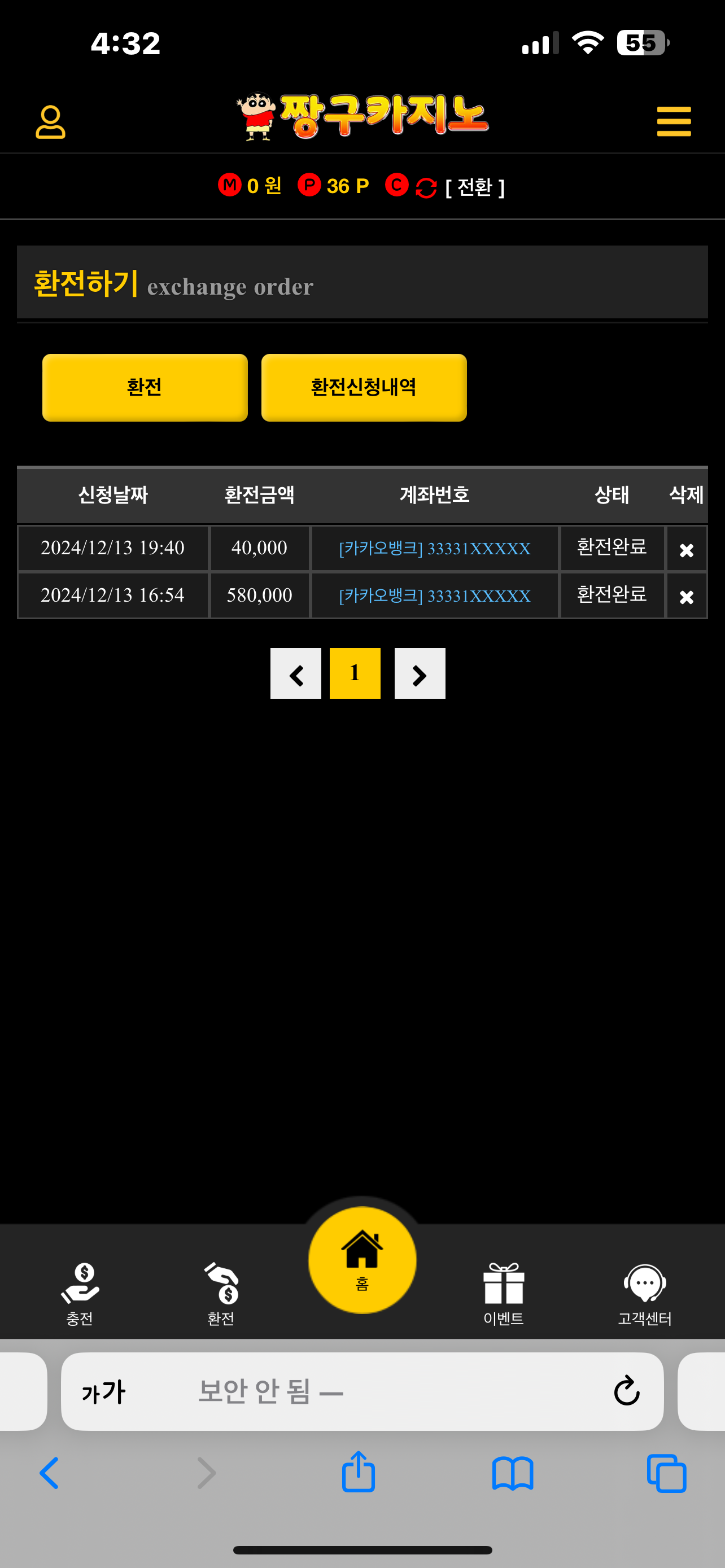Open Safari tabs overview
The height and width of the screenshot is (1568, 725).
point(667,1473)
